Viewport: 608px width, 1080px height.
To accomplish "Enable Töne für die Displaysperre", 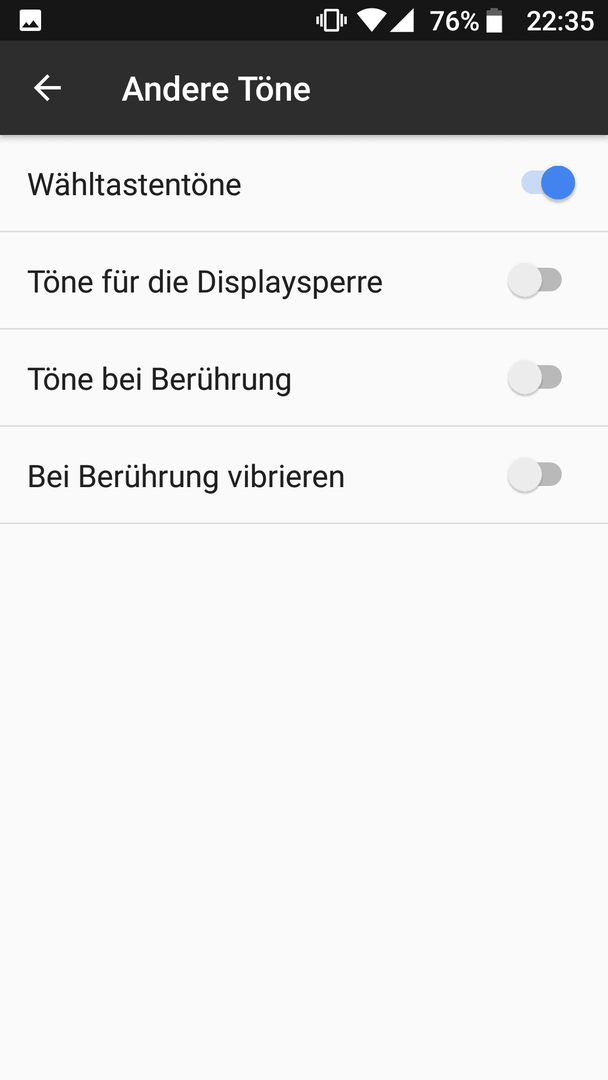I will 535,280.
